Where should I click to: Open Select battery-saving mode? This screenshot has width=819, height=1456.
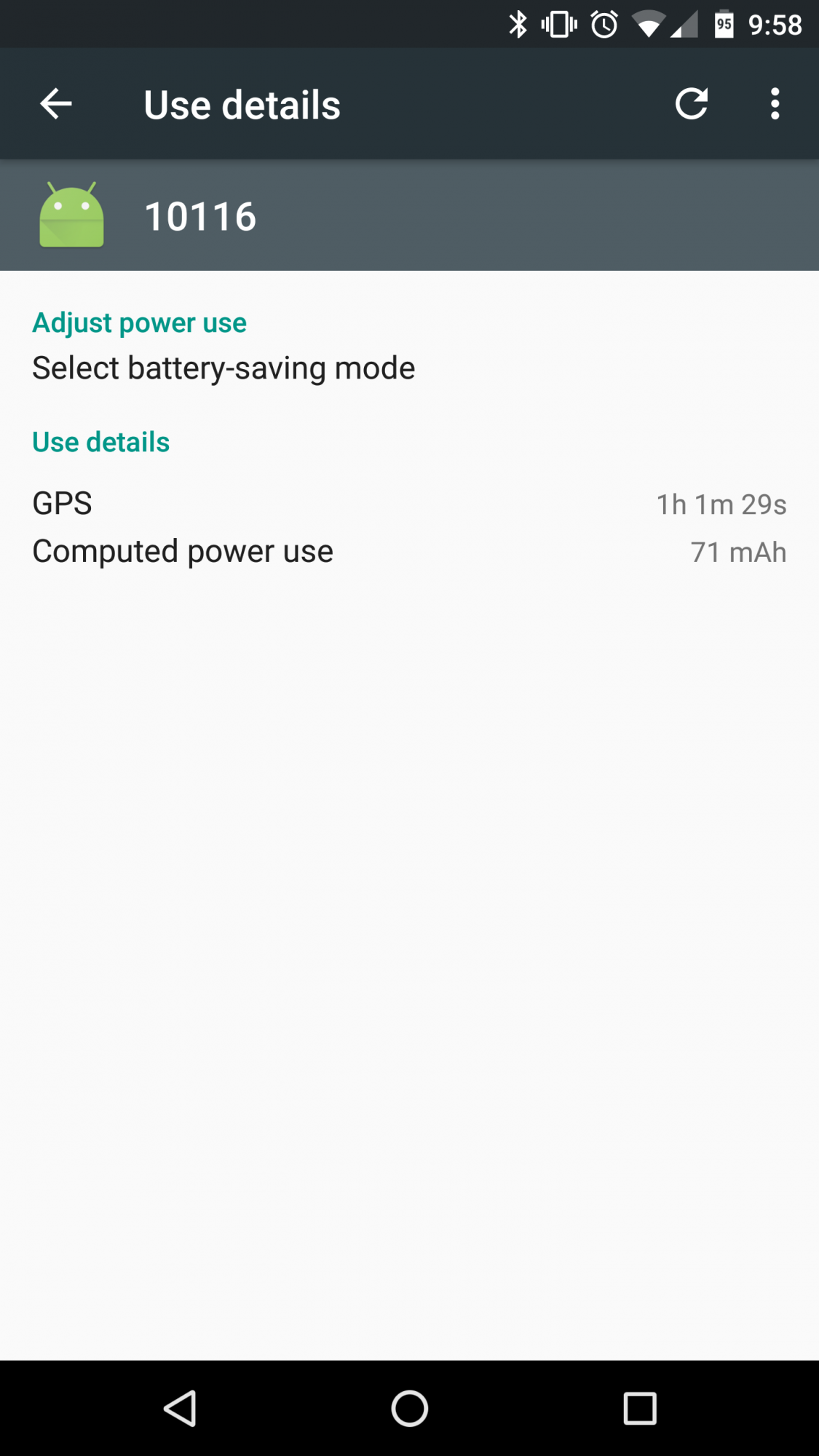pyautogui.click(x=223, y=368)
